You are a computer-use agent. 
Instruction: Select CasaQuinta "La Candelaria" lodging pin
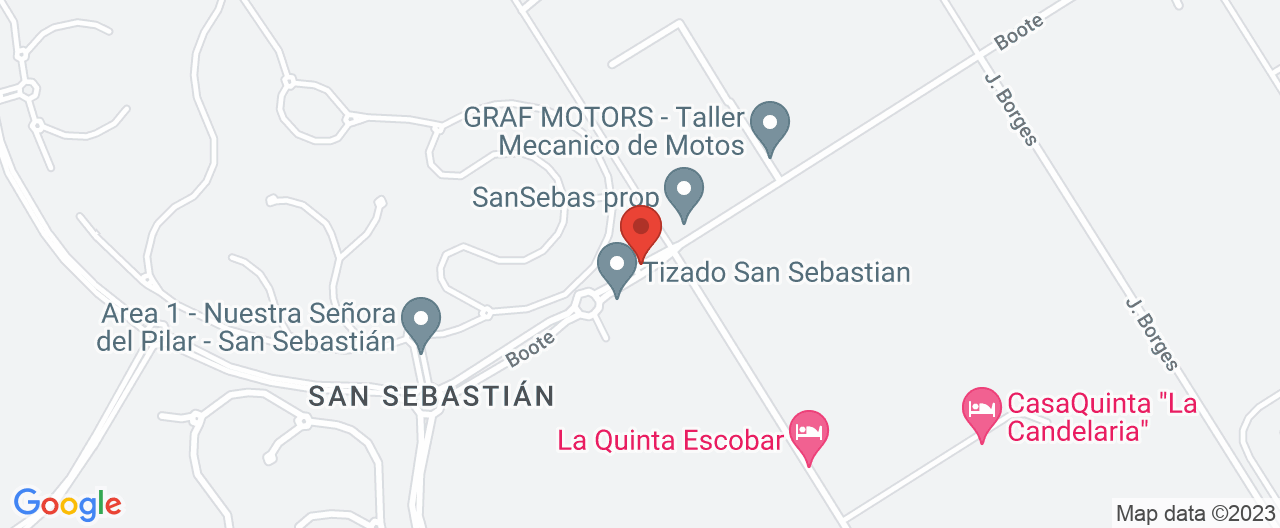(x=982, y=412)
